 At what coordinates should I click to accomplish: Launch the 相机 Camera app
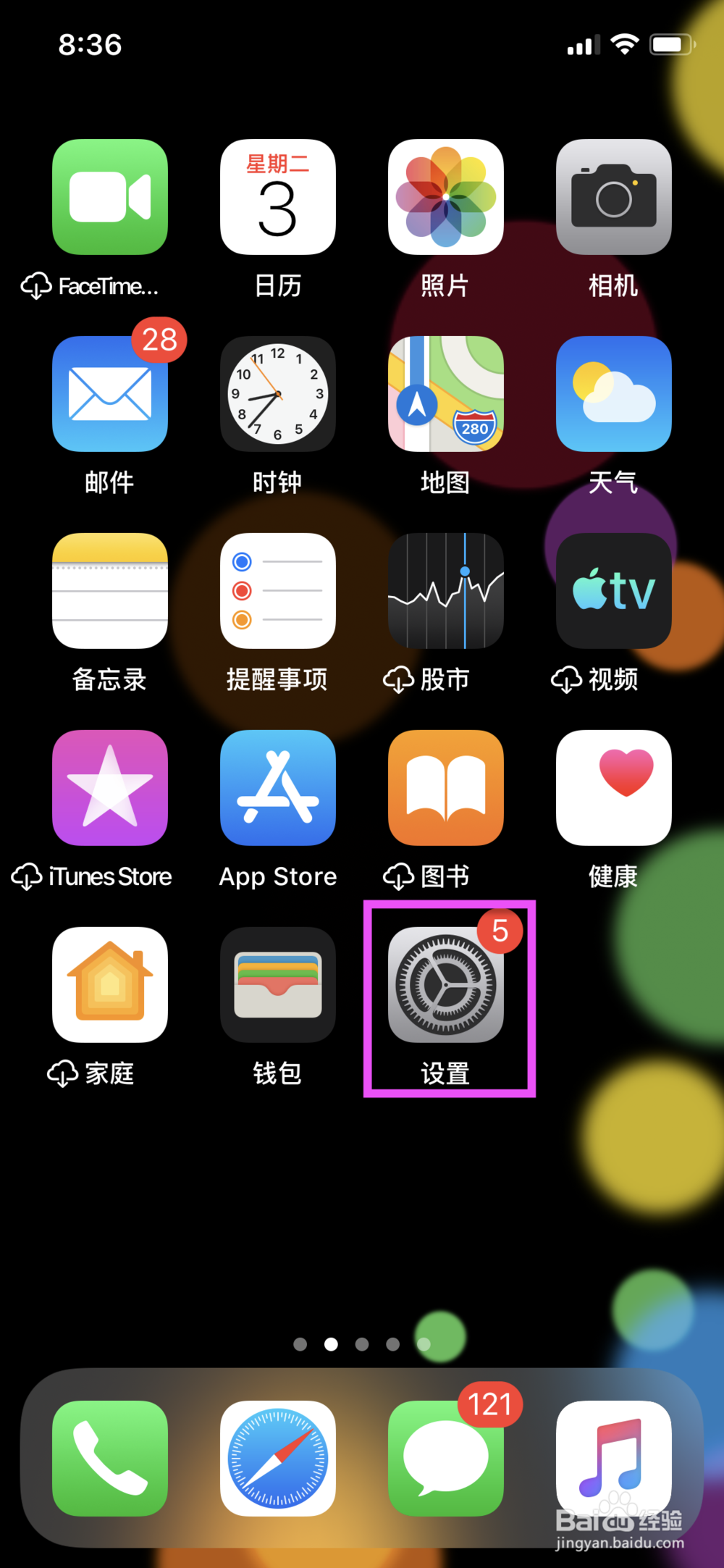point(613,196)
